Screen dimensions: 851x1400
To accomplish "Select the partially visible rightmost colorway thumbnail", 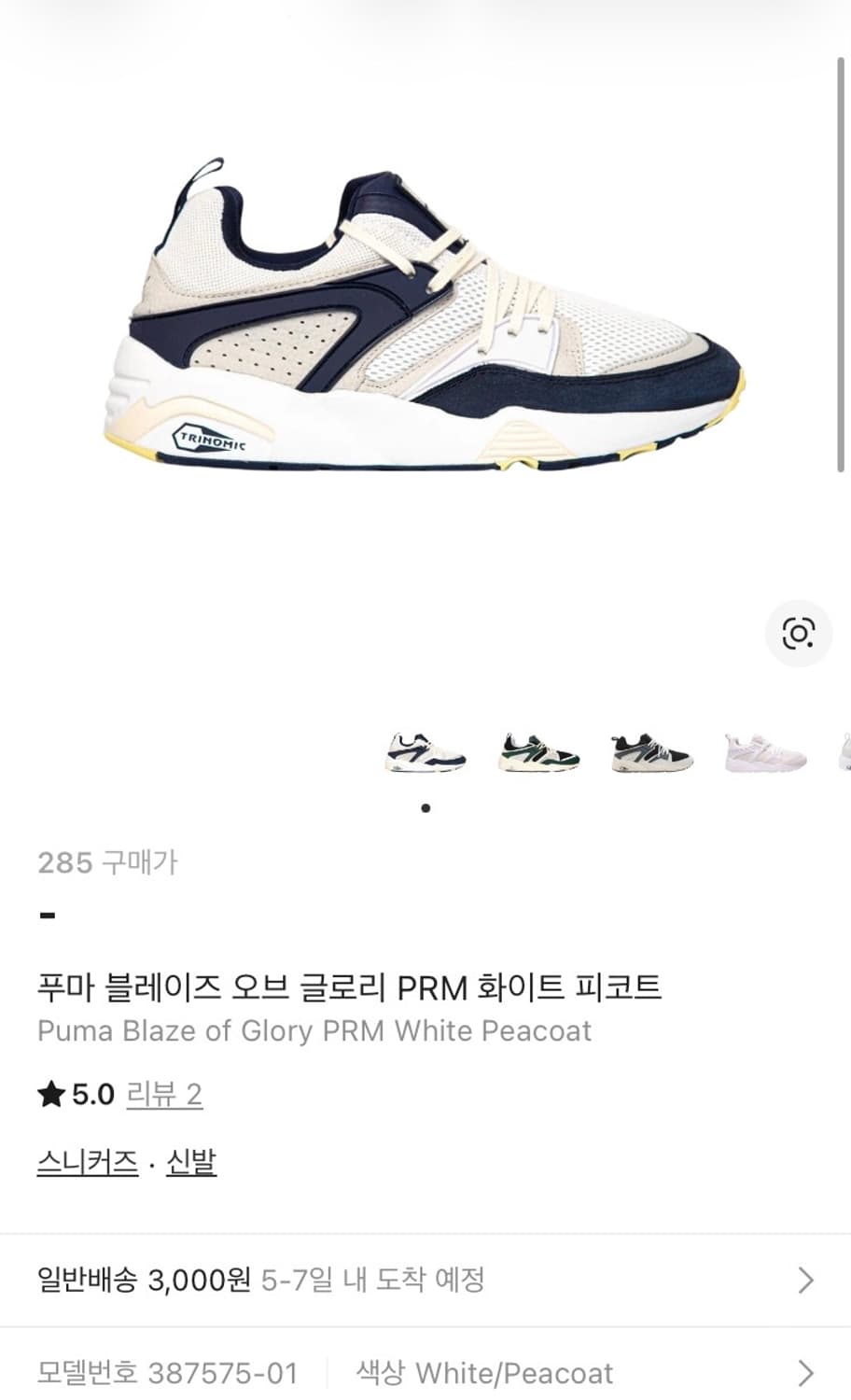I will click(x=844, y=751).
